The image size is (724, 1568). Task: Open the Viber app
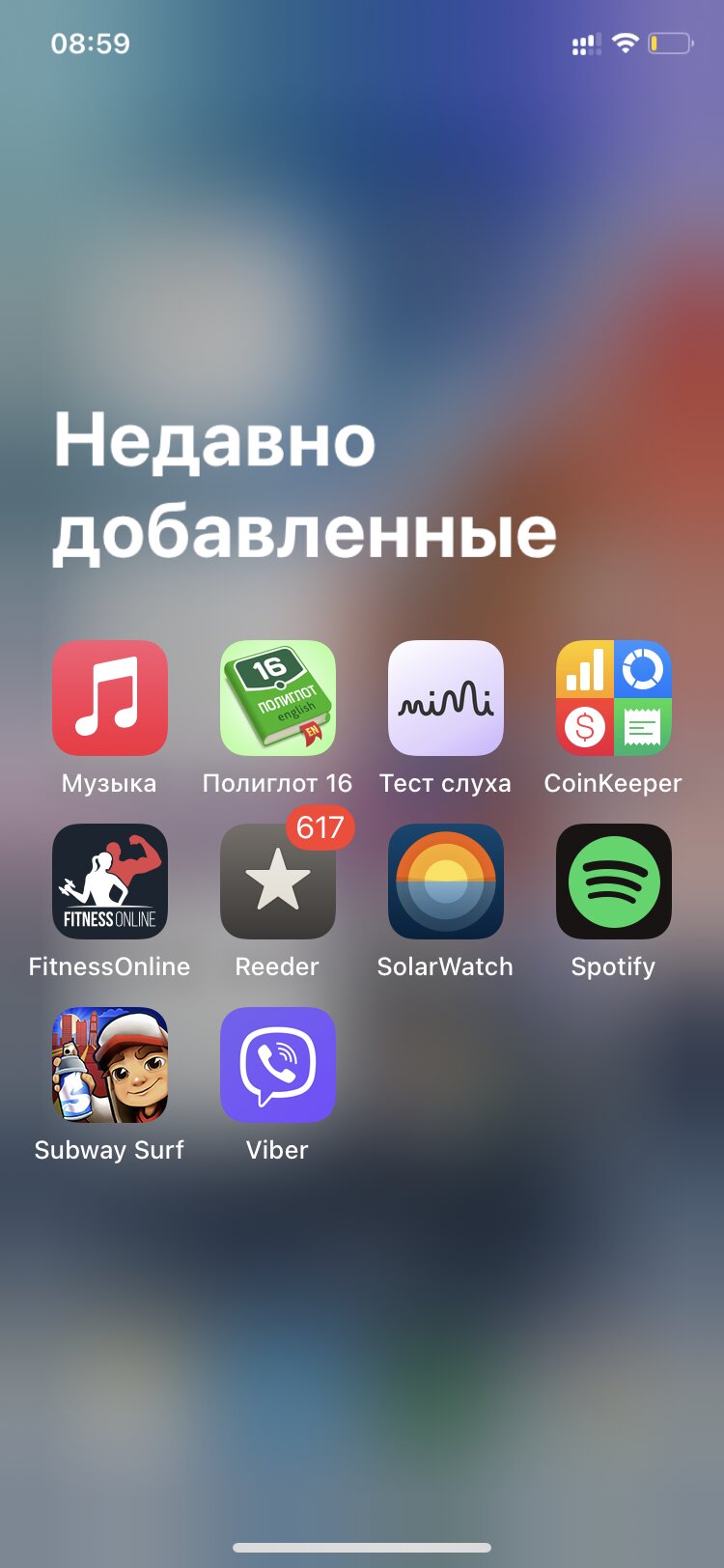(278, 1065)
